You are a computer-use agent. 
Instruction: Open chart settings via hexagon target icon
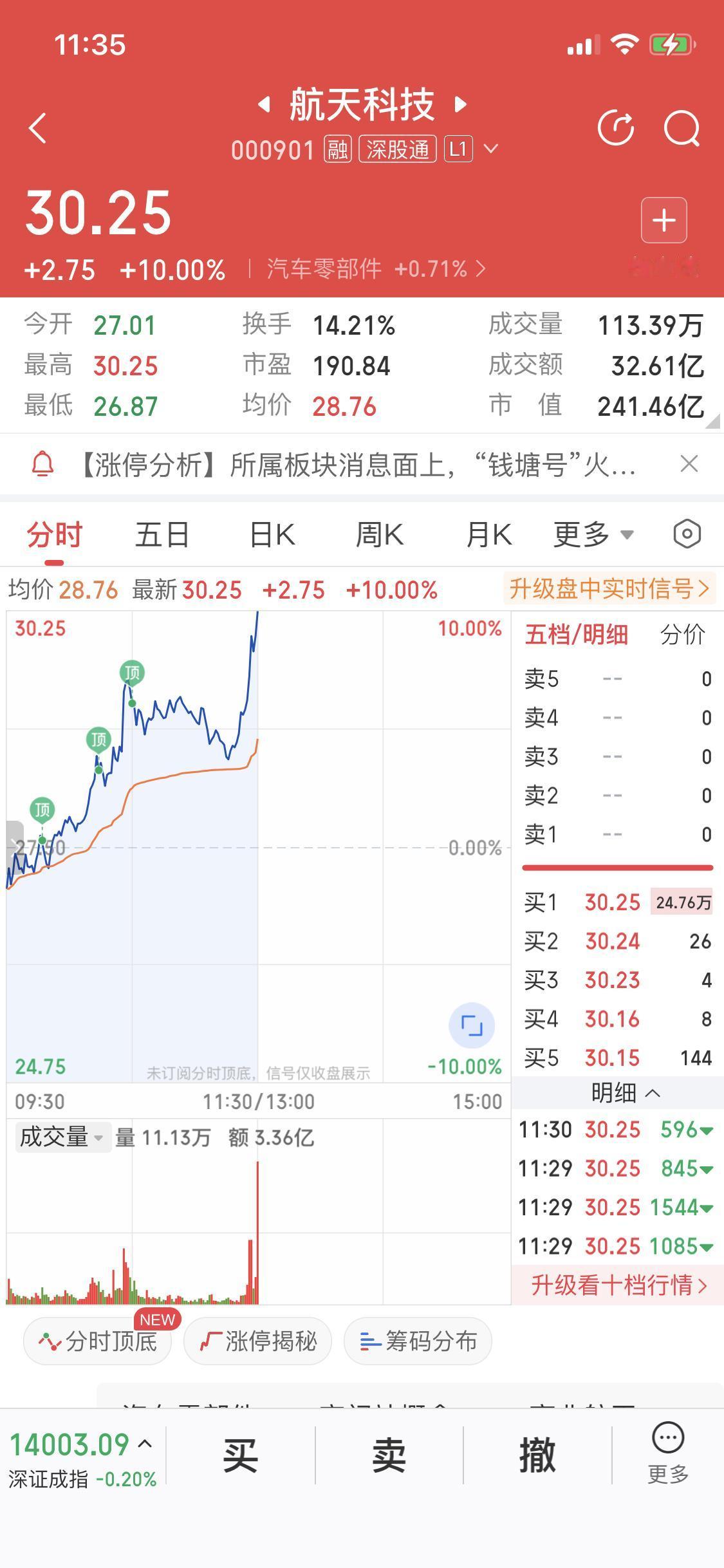(x=686, y=533)
